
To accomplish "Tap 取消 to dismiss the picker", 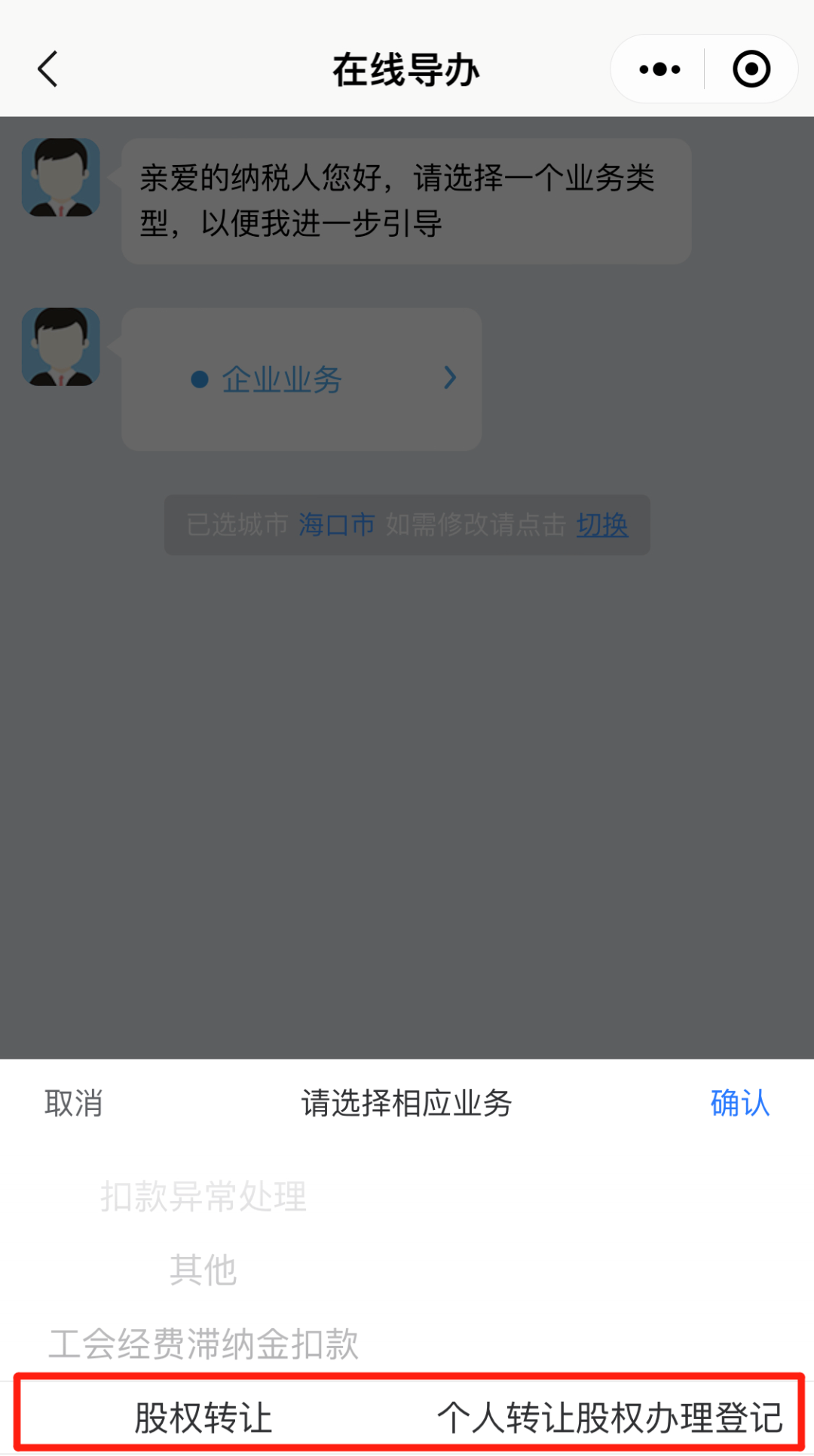I will (73, 1103).
